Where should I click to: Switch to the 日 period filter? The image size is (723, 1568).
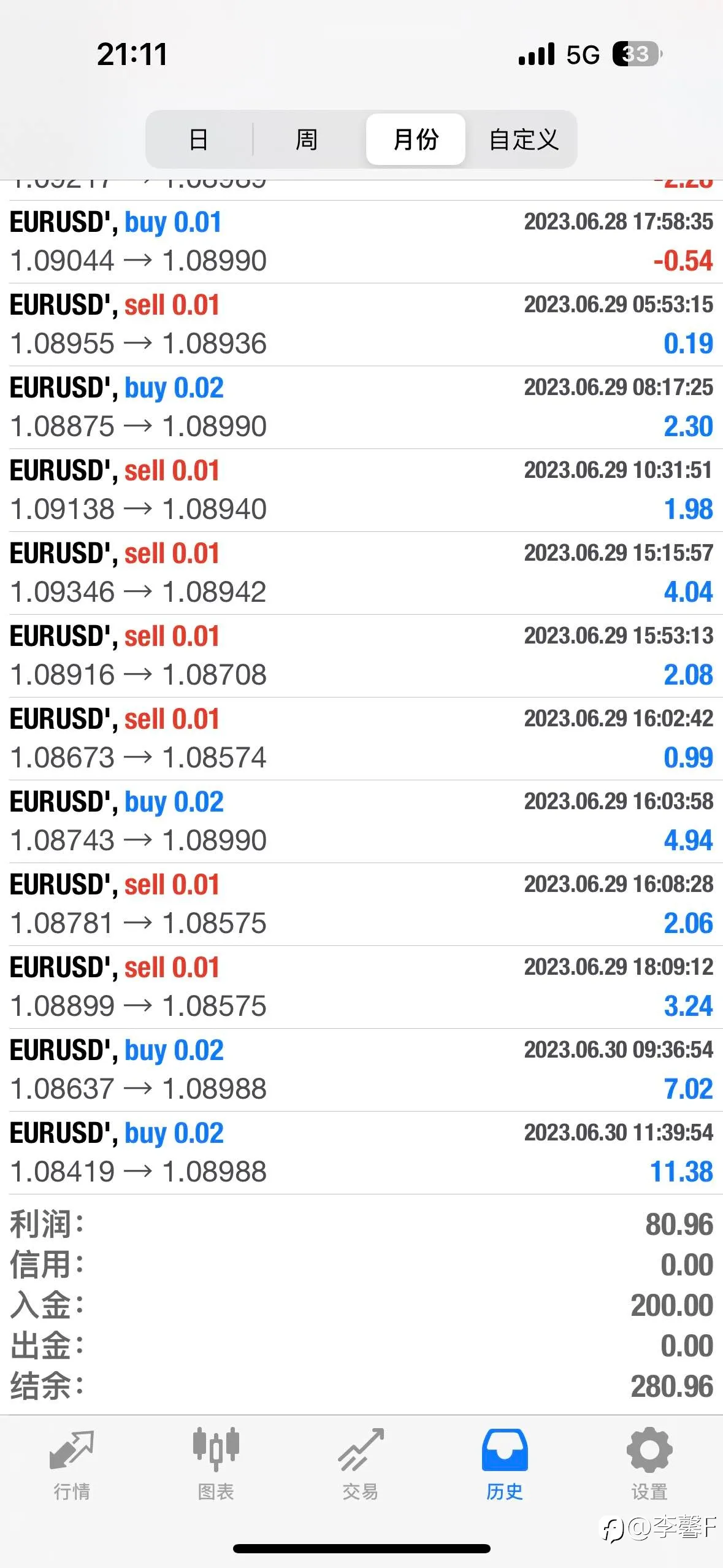[199, 139]
